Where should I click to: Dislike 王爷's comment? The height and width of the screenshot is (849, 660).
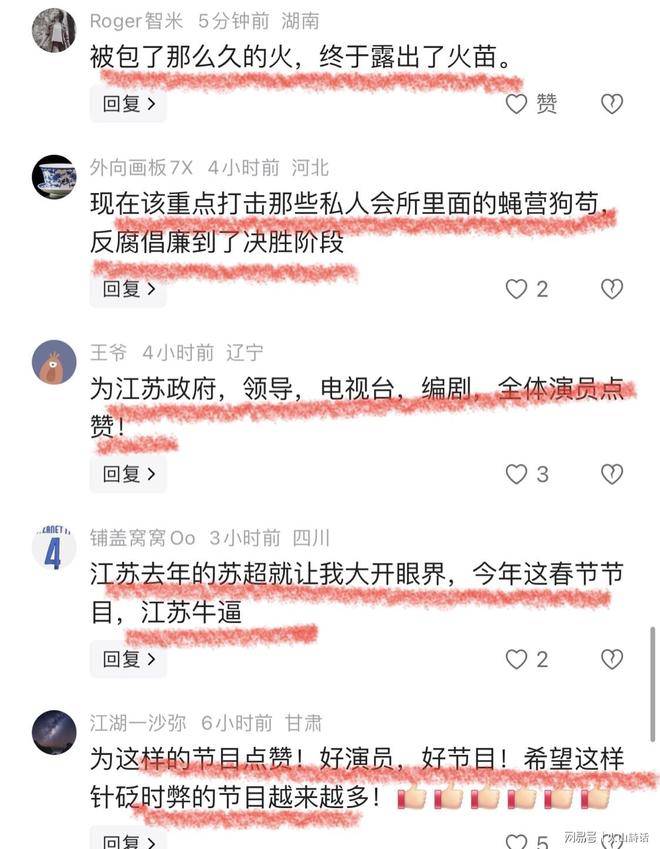[x=611, y=474]
